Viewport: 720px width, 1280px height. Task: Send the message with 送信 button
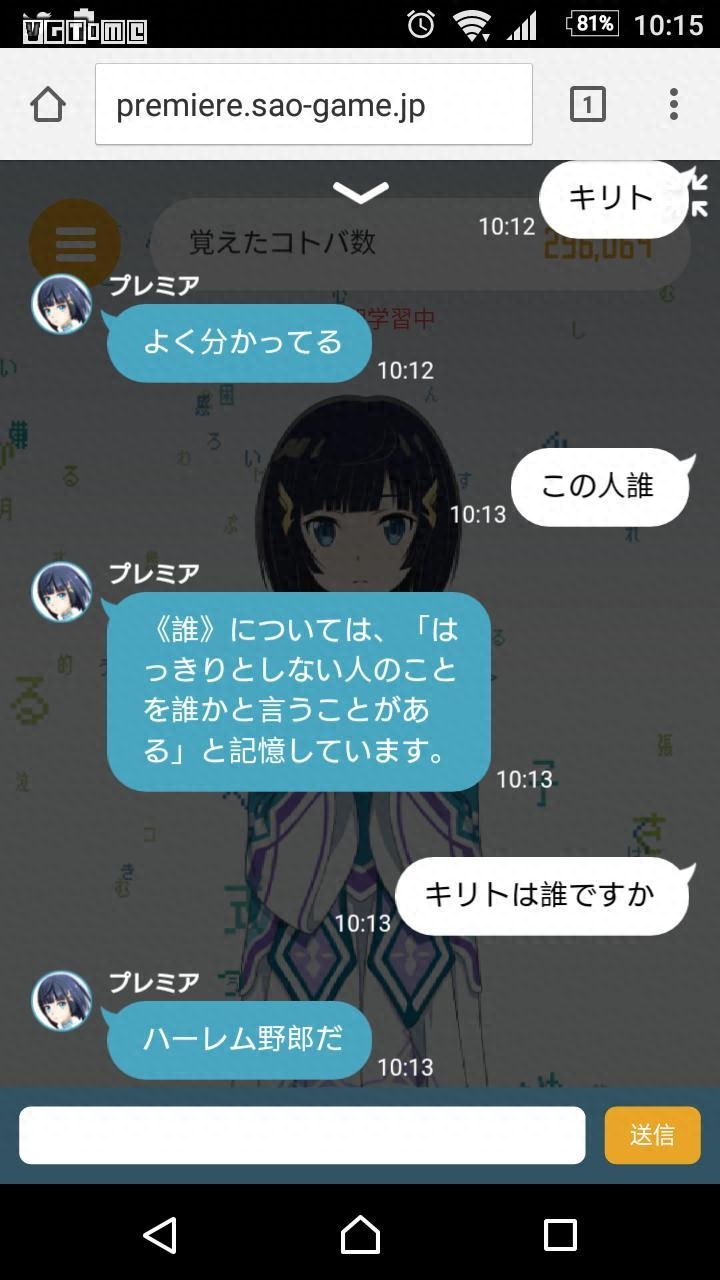pos(652,1135)
